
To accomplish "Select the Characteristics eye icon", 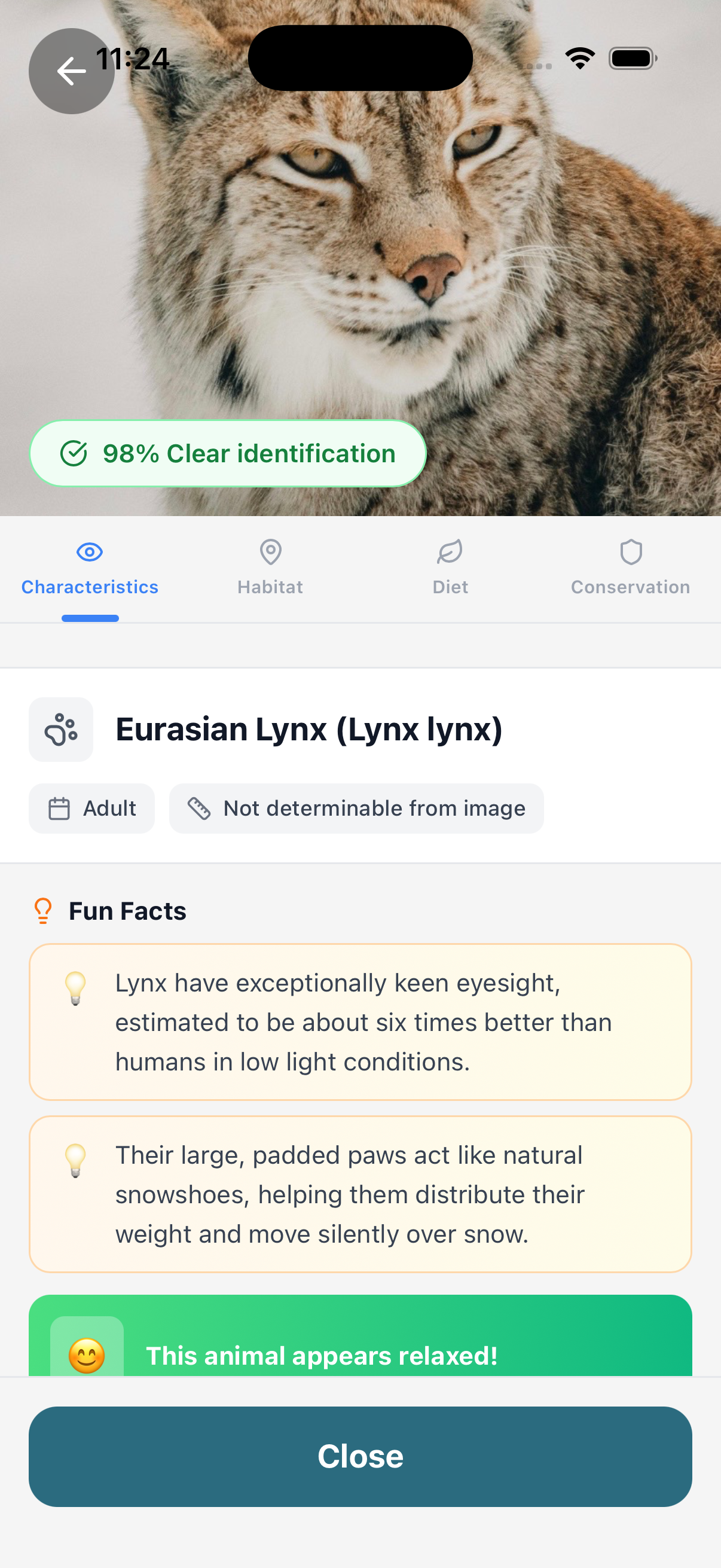I will 90,551.
